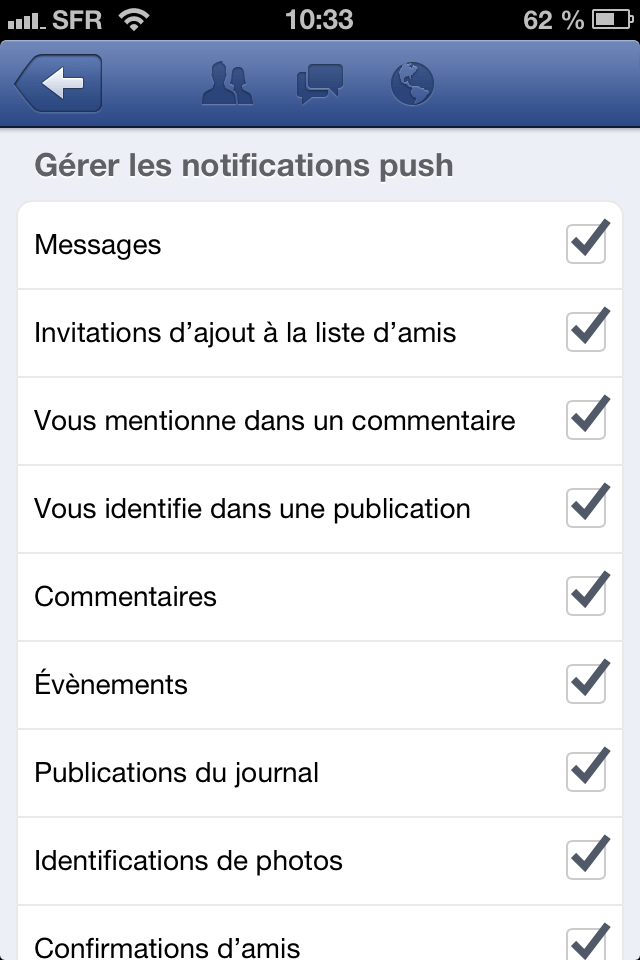Turn off Commentaires notifications
The width and height of the screenshot is (640, 960).
click(587, 596)
